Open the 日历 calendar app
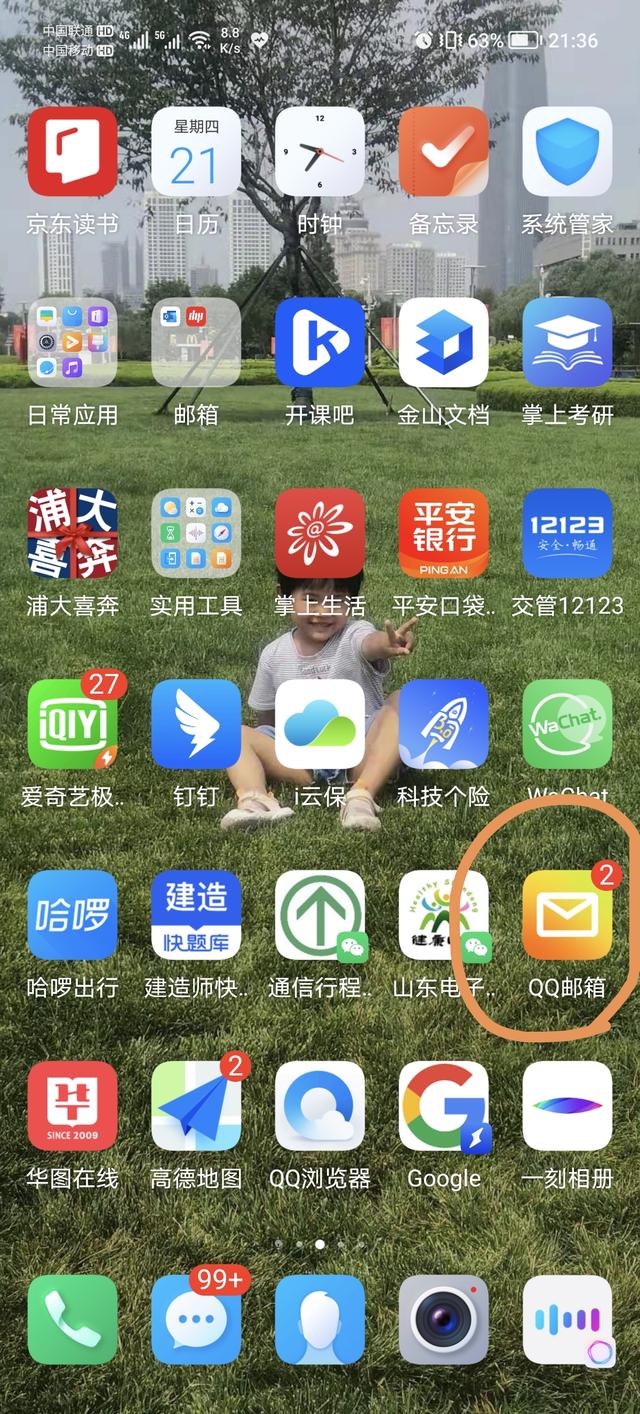 pyautogui.click(x=196, y=152)
